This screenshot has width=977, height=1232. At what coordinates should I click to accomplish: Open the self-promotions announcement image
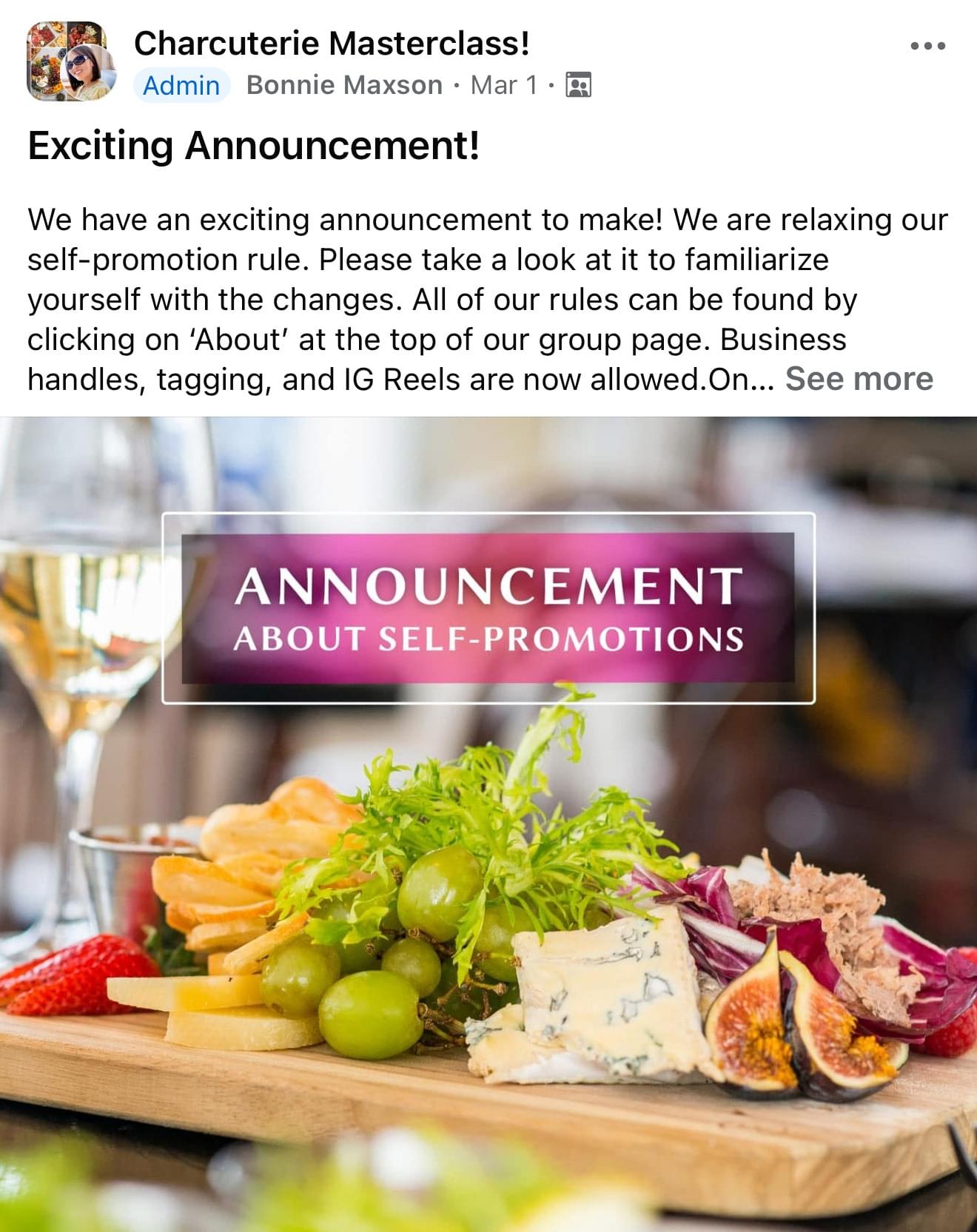coord(488,821)
